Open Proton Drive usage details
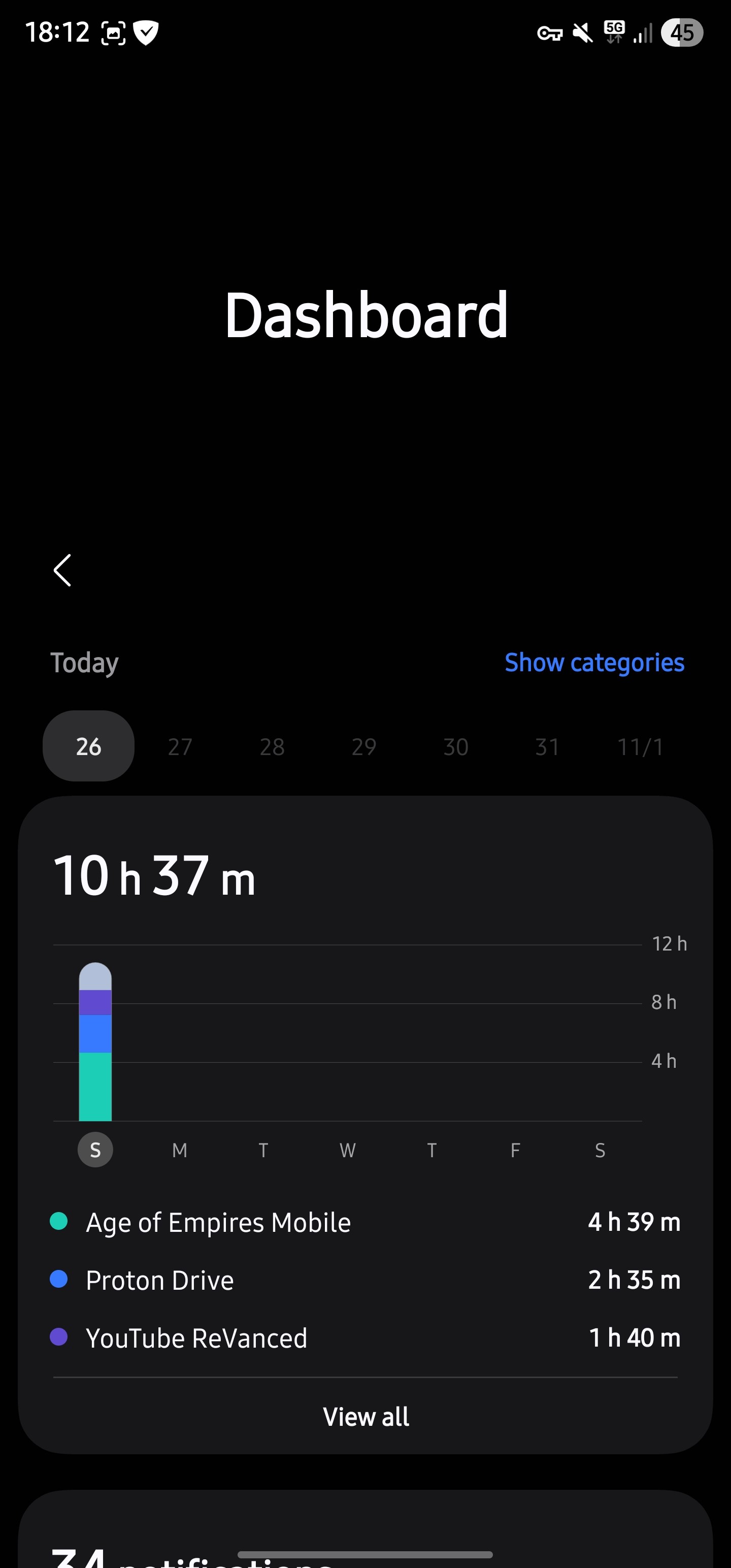Viewport: 731px width, 1568px height. point(365,1280)
